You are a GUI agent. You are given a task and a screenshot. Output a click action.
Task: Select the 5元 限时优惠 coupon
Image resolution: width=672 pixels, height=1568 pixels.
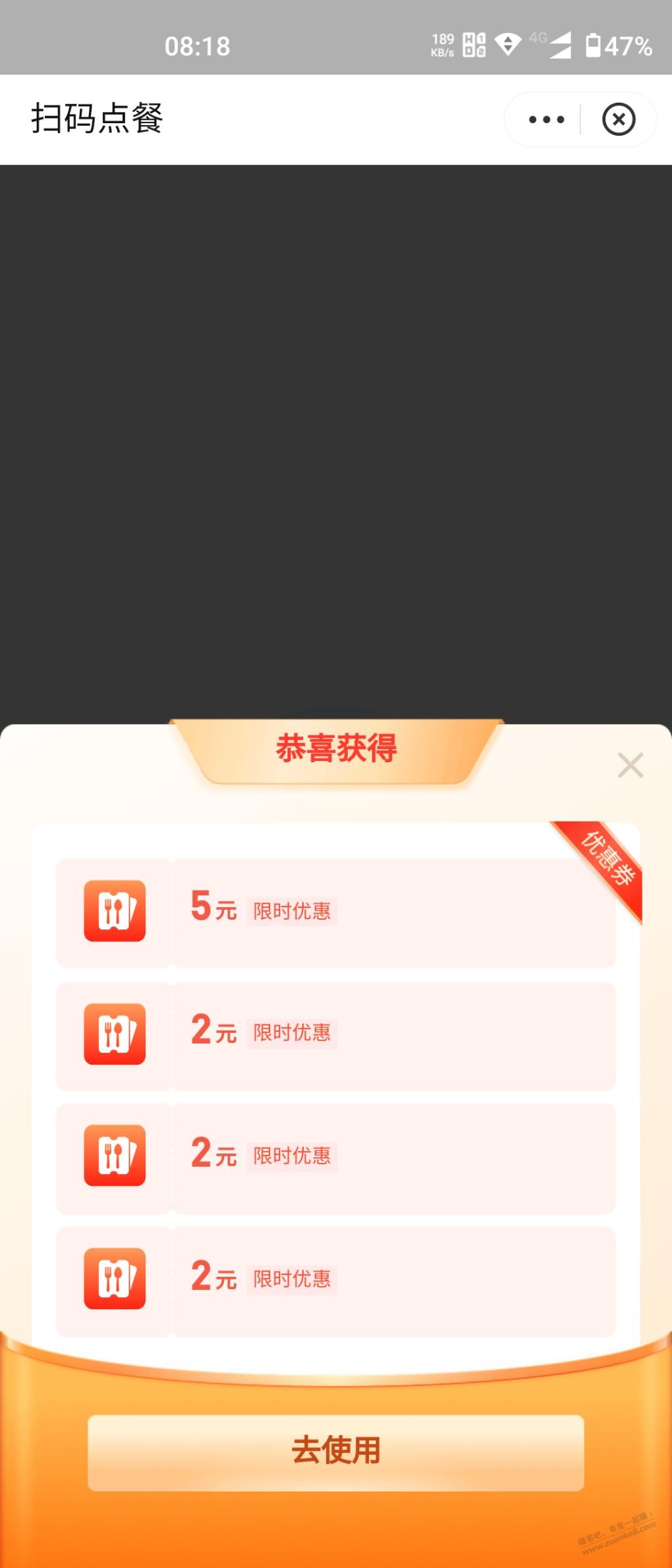click(x=336, y=912)
